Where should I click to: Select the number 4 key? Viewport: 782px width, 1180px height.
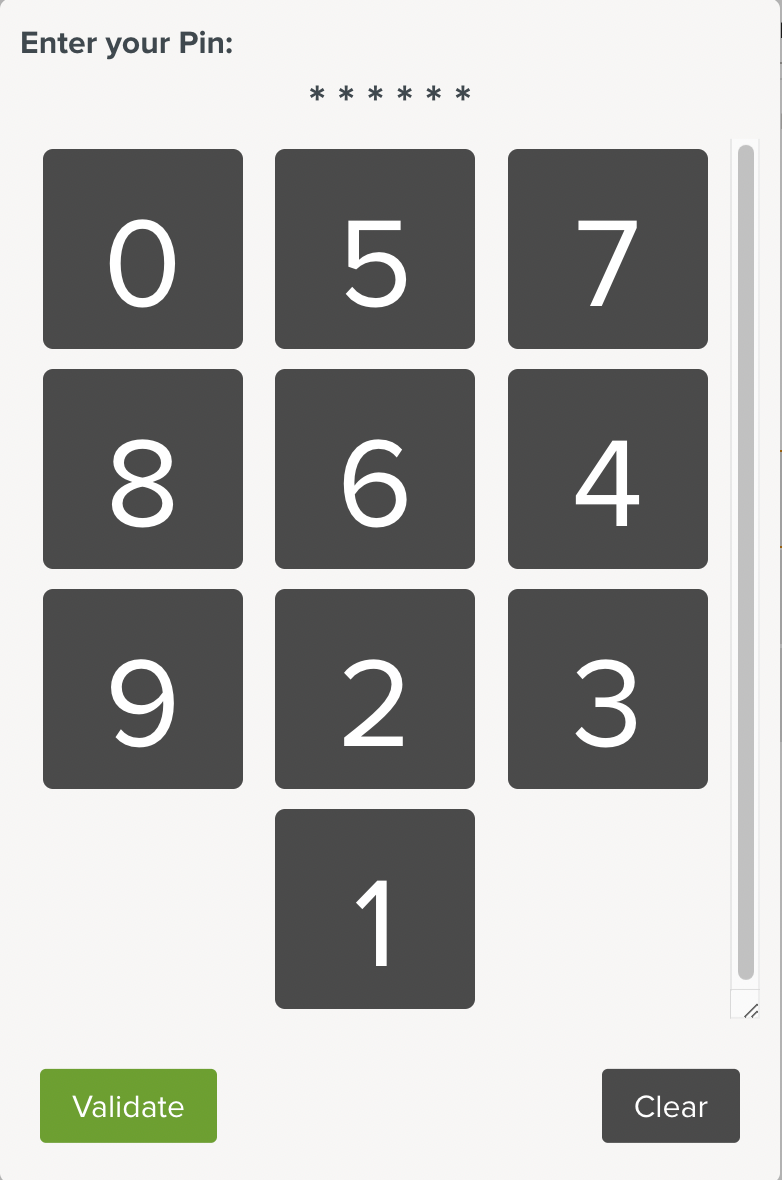click(608, 469)
